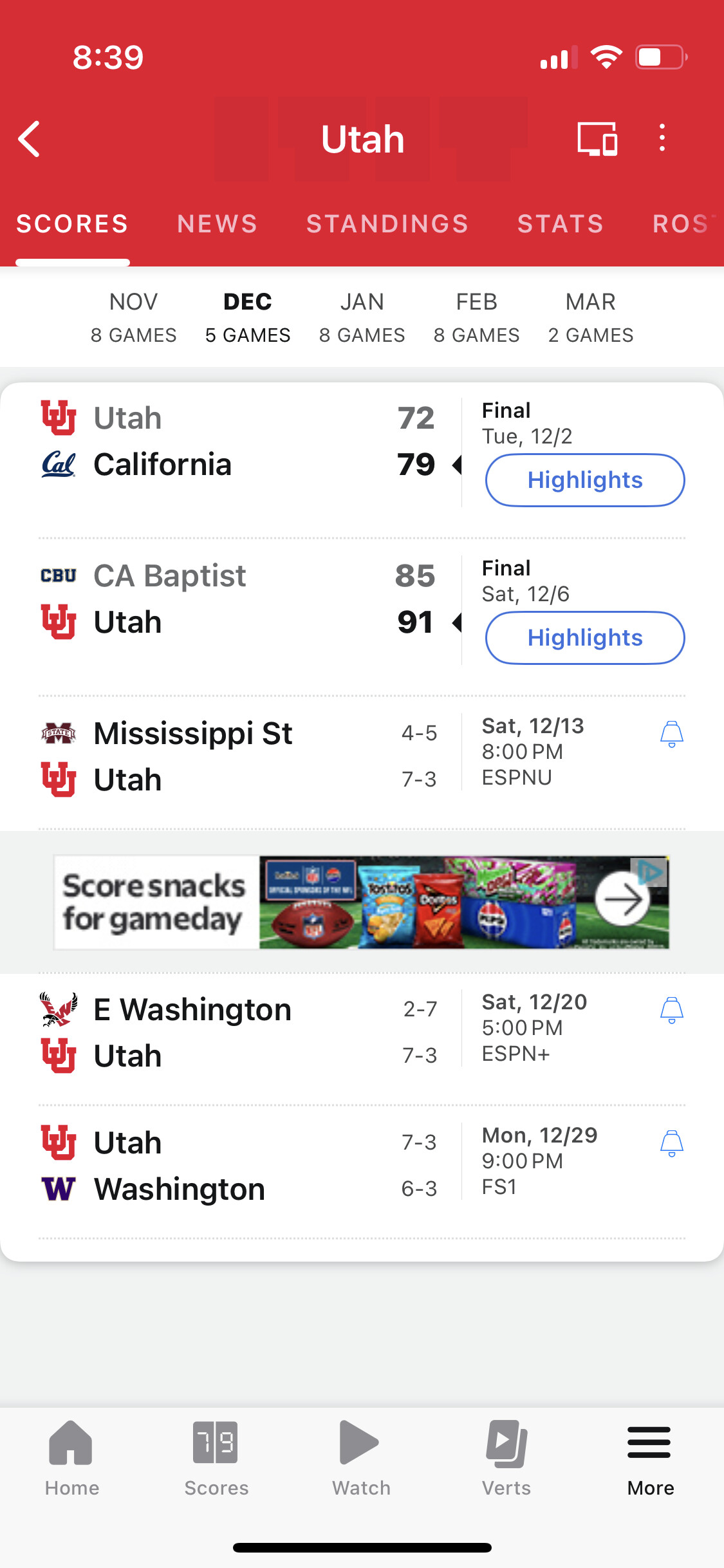Go back from the Utah team page
Screen dimensions: 724x1568
[x=30, y=139]
